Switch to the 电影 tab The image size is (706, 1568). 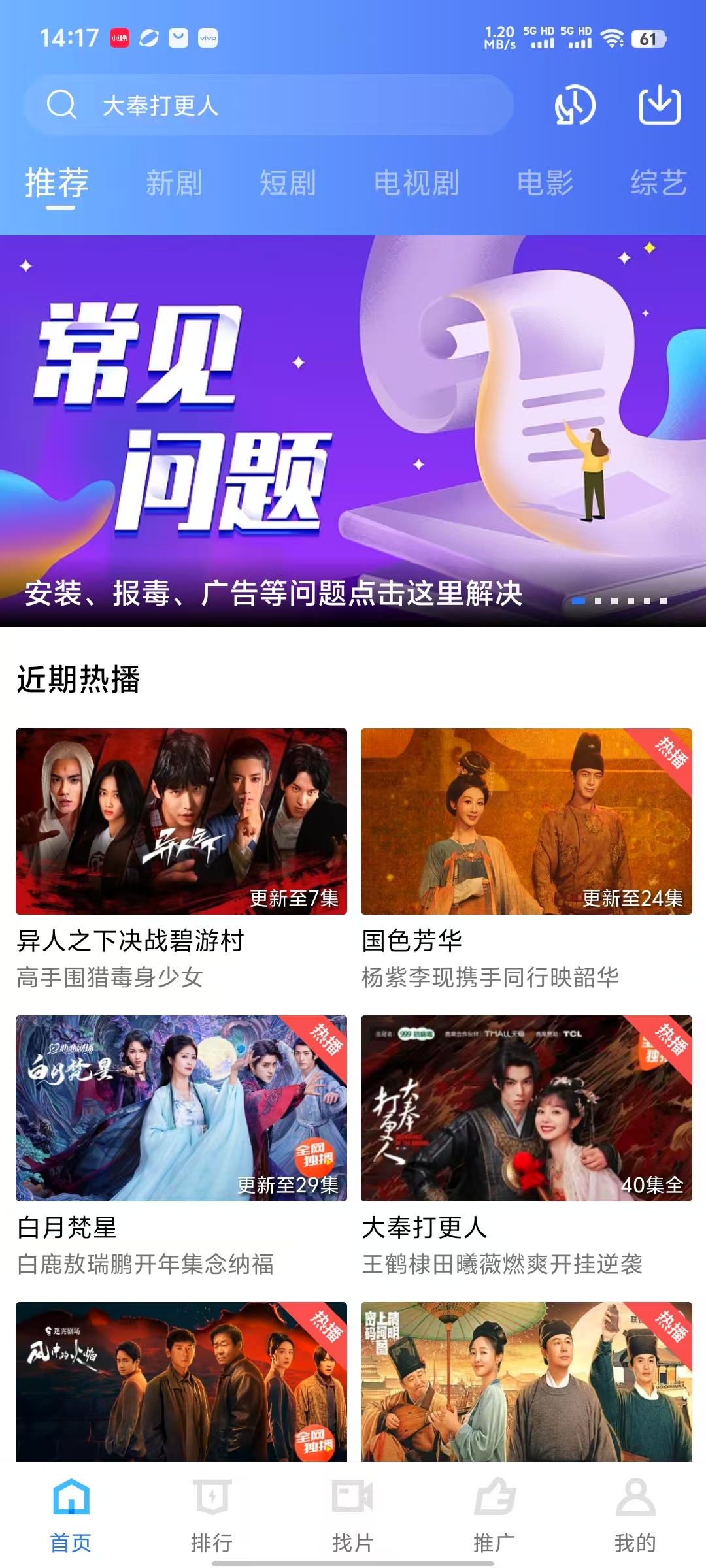coord(545,183)
